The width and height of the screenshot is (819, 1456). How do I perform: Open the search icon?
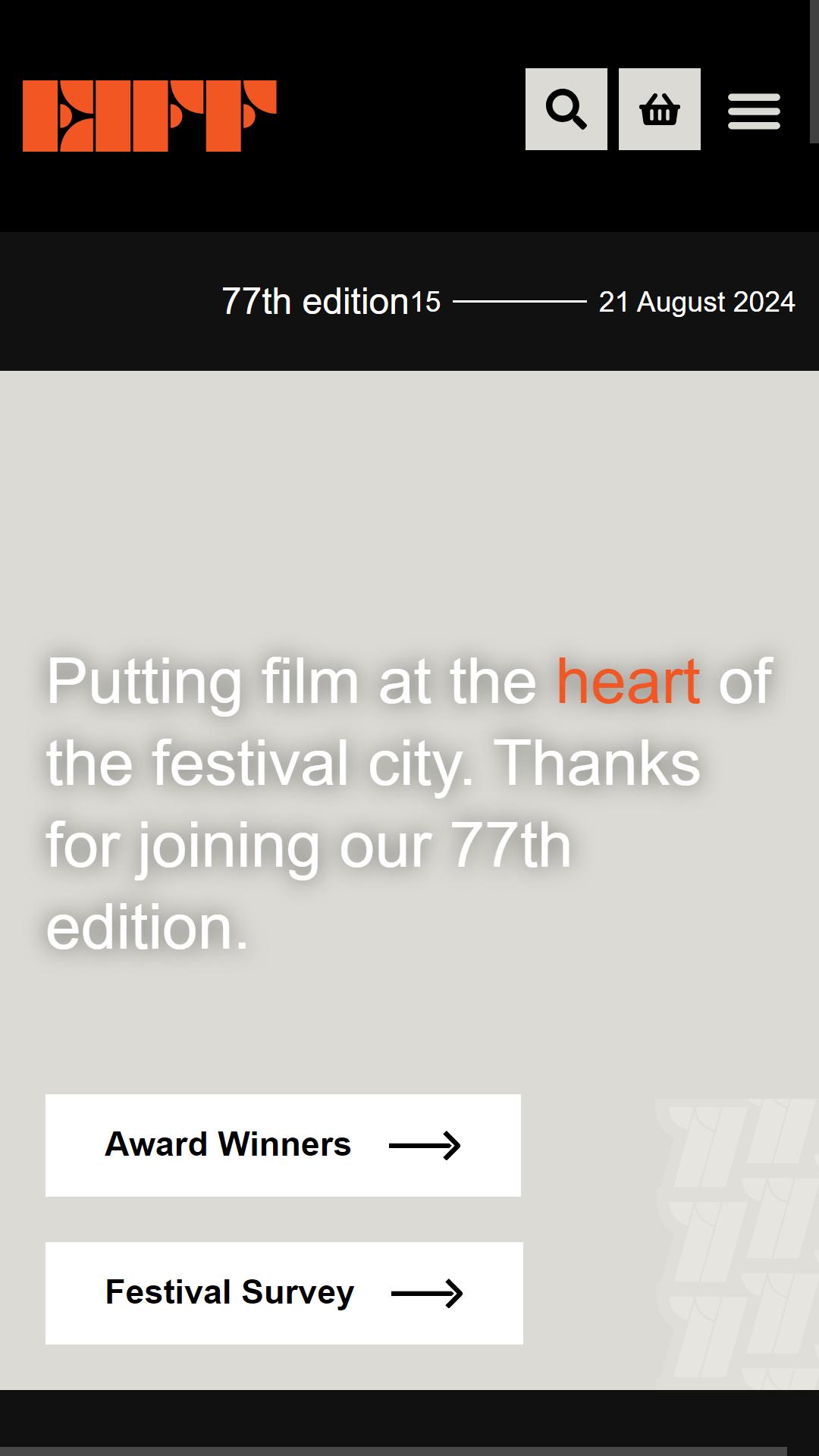click(x=566, y=109)
